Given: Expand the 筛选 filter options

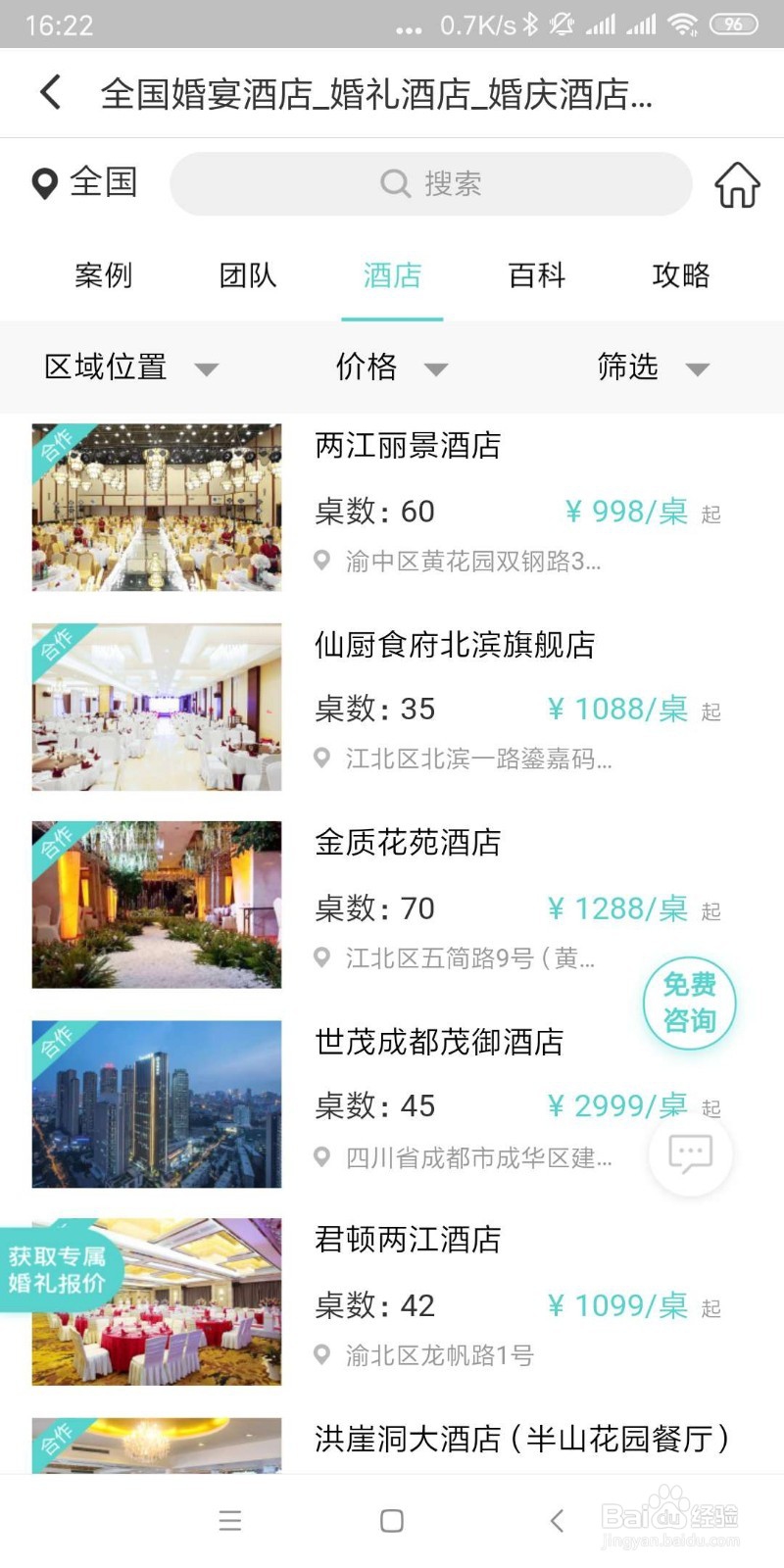Looking at the screenshot, I should tap(651, 367).
